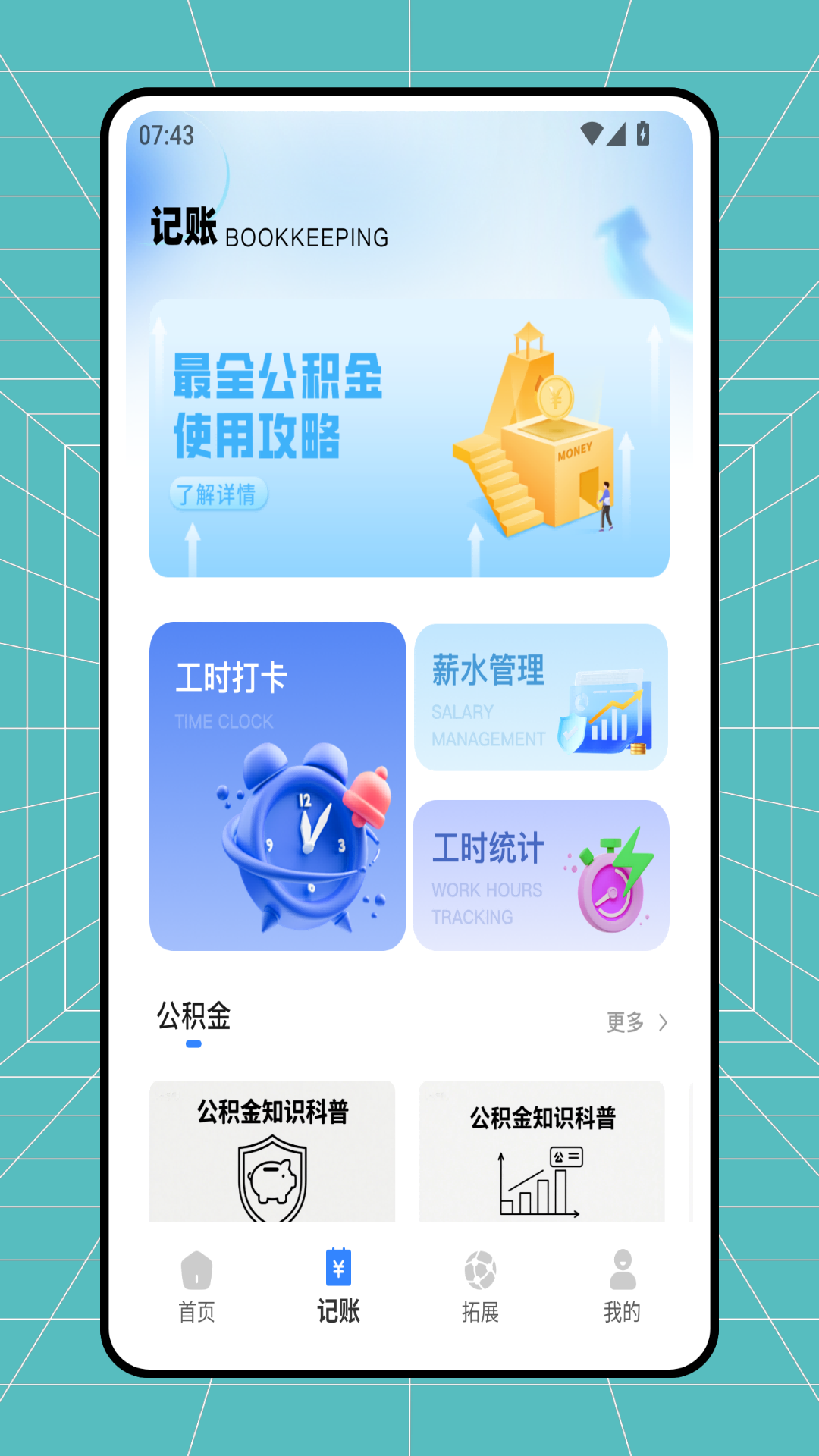Open profile via the 我的 person icon
The image size is (819, 1456).
622,1263
